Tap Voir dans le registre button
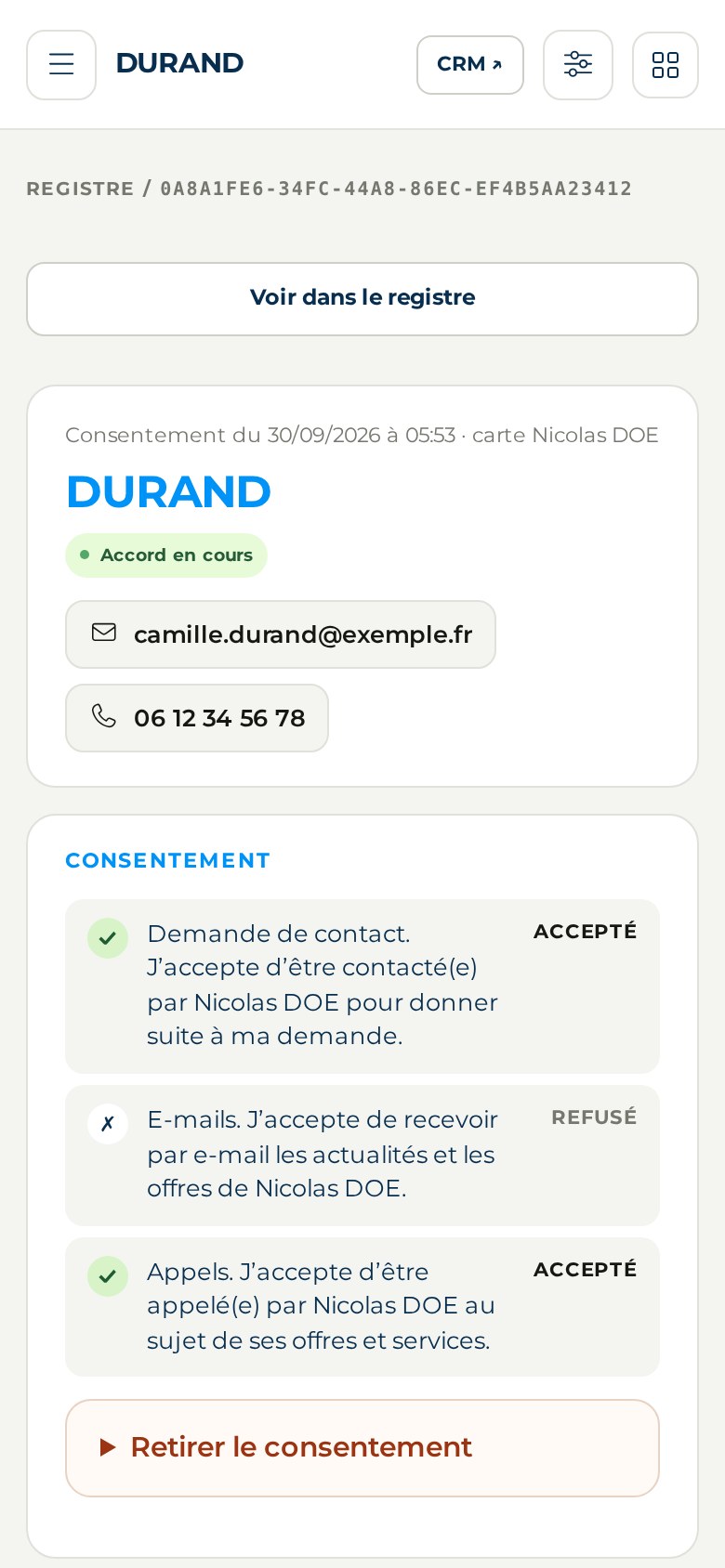Screen dimensions: 725x1568 pyautogui.click(x=362, y=299)
